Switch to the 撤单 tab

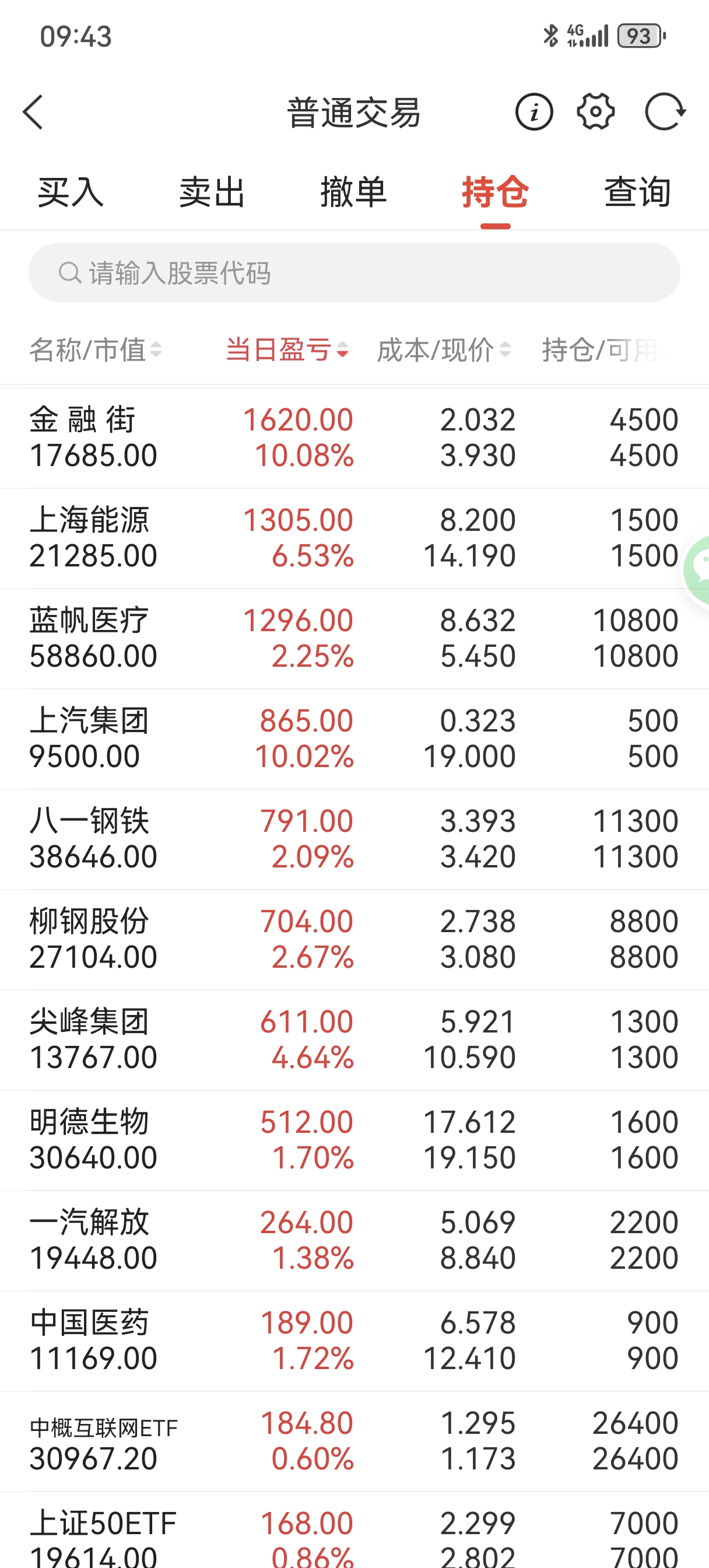(x=353, y=192)
